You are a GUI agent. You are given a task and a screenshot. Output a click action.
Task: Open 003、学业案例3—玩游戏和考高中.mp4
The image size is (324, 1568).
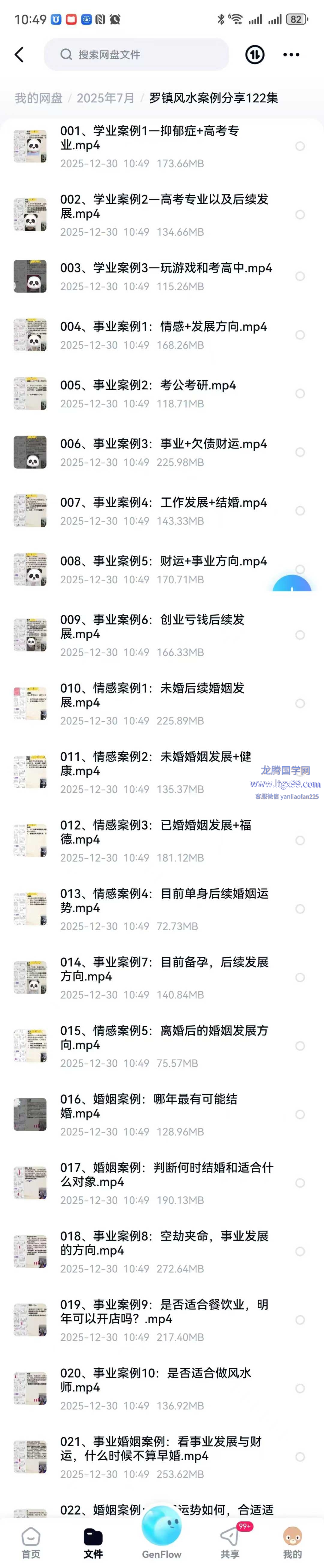tap(165, 268)
